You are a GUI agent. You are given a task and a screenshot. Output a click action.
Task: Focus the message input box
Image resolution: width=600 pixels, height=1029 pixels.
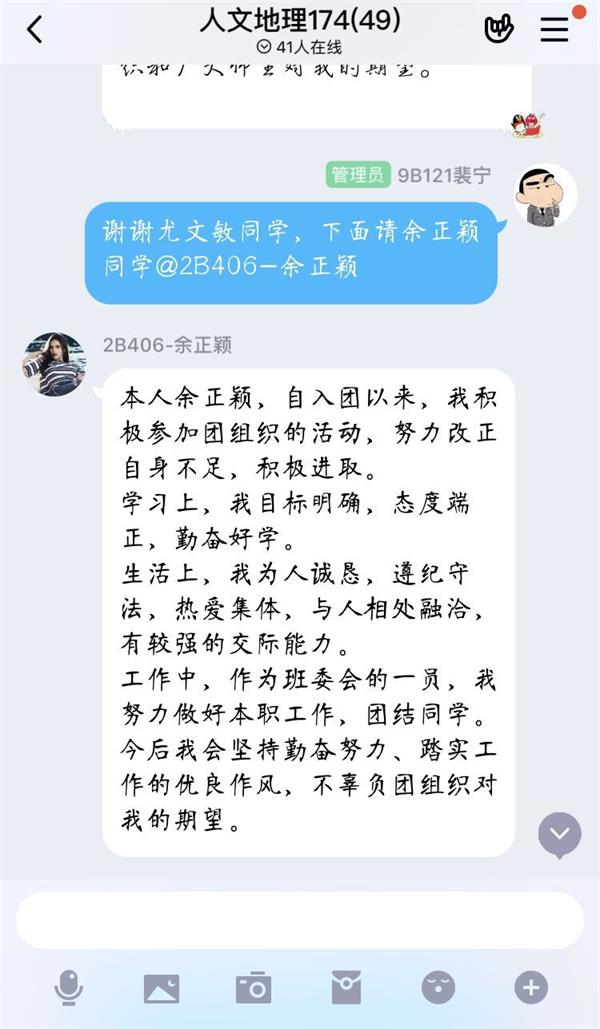coord(299,920)
